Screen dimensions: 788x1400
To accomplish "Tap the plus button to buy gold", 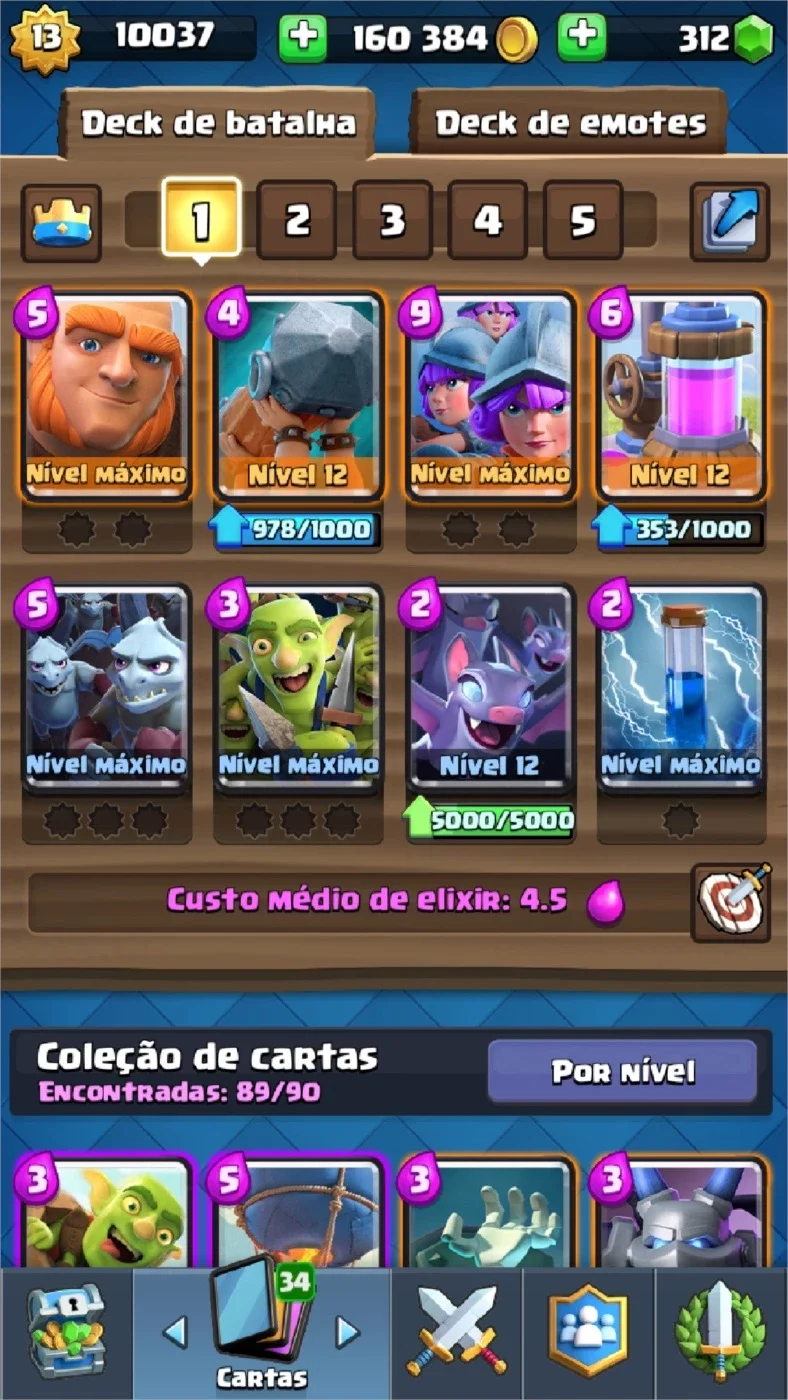I will [302, 39].
